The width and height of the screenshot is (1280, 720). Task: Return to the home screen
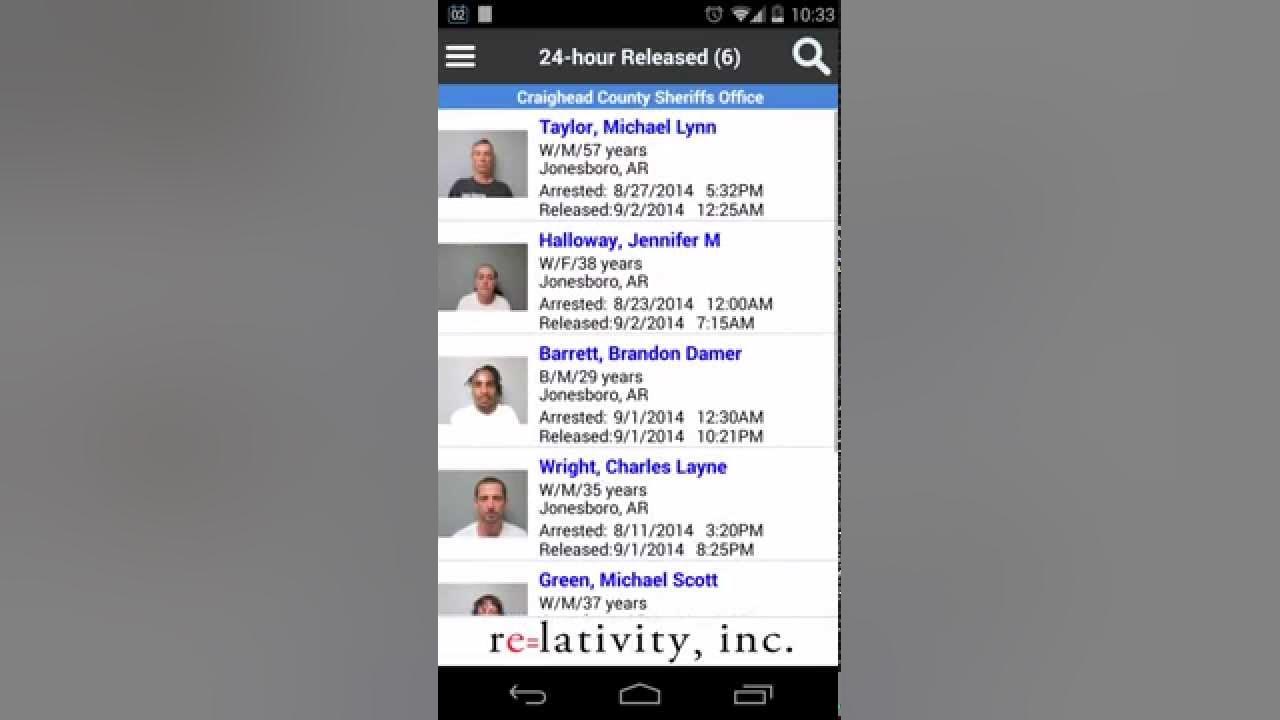(x=640, y=694)
